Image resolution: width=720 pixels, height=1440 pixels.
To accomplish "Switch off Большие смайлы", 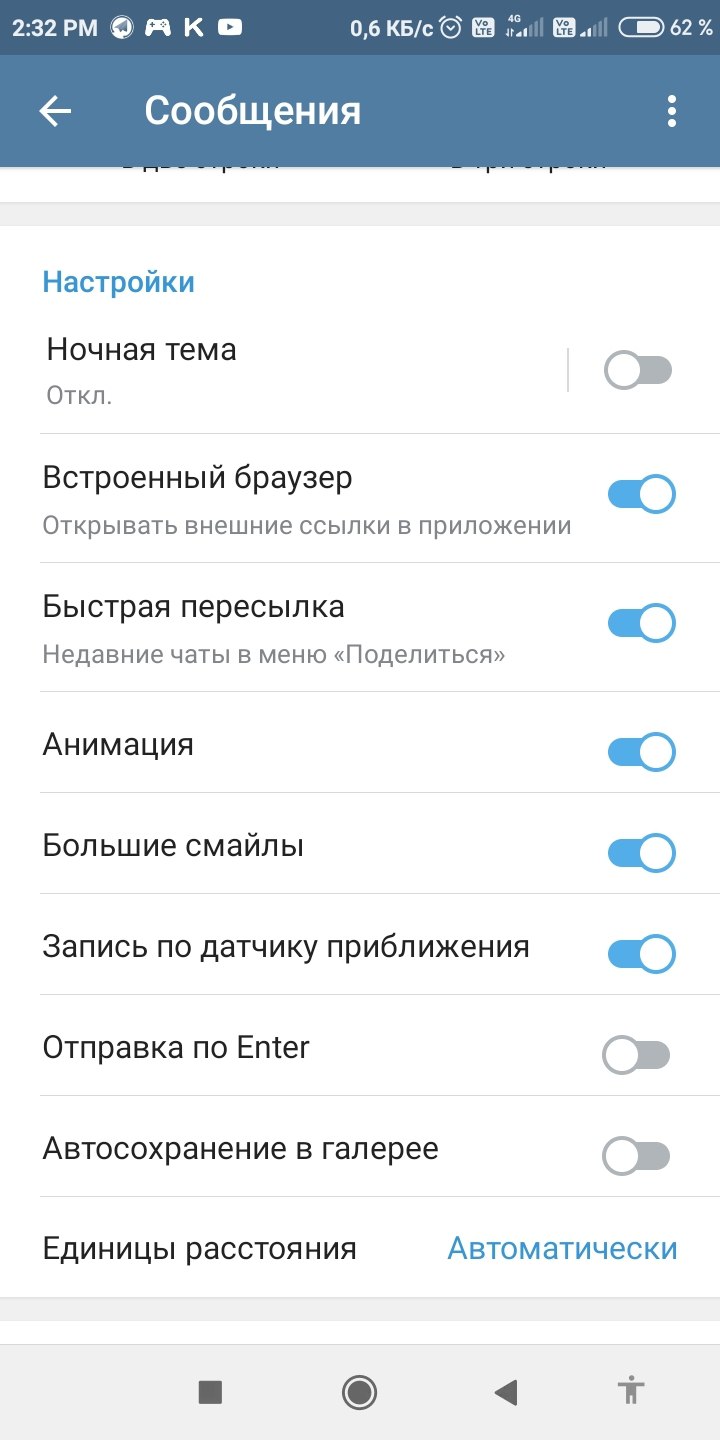I will [x=641, y=853].
